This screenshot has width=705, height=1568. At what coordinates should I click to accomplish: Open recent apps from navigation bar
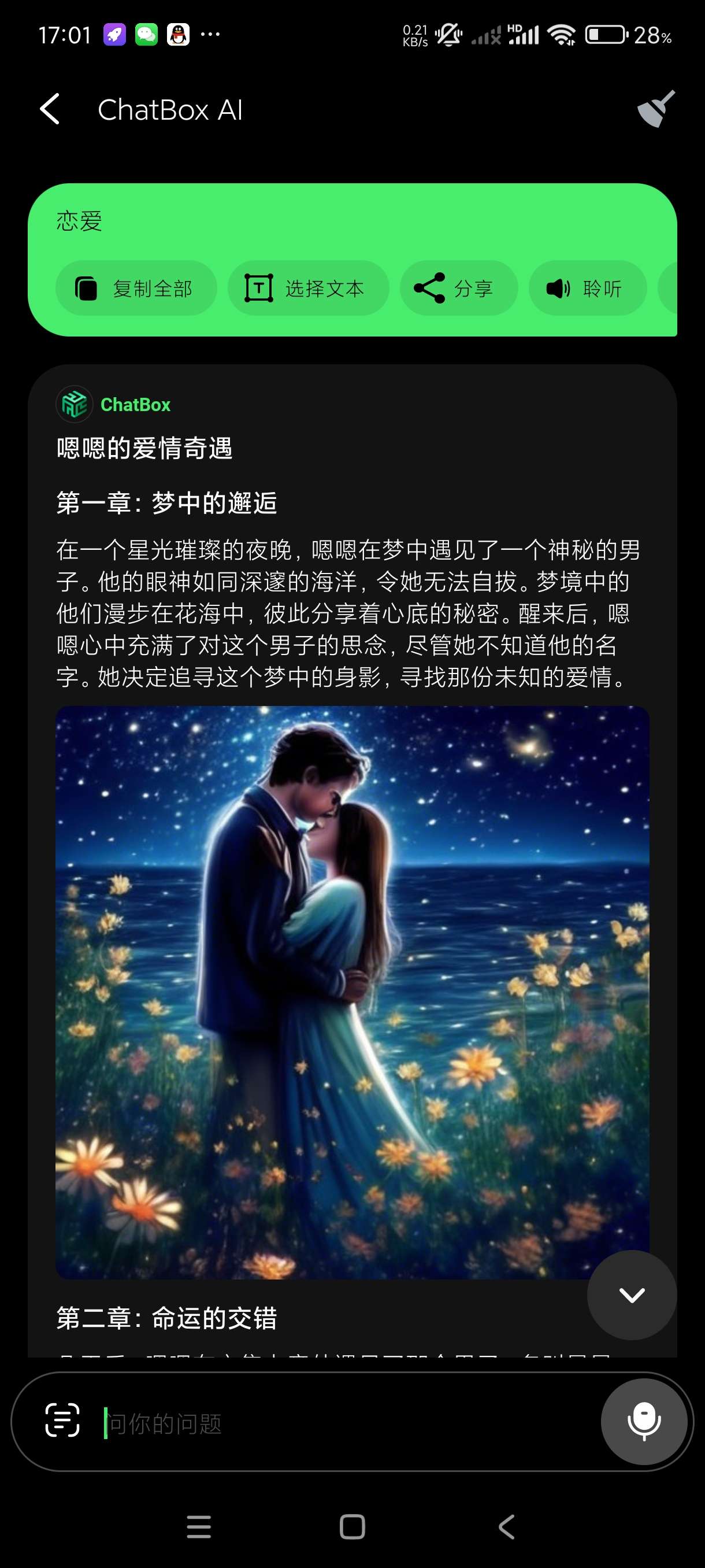pos(199,1526)
